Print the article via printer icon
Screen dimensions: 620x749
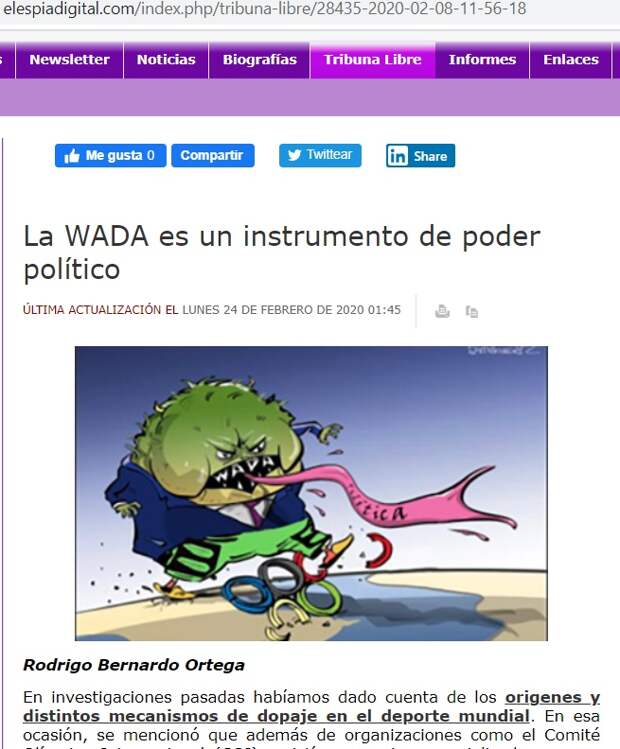tap(442, 311)
